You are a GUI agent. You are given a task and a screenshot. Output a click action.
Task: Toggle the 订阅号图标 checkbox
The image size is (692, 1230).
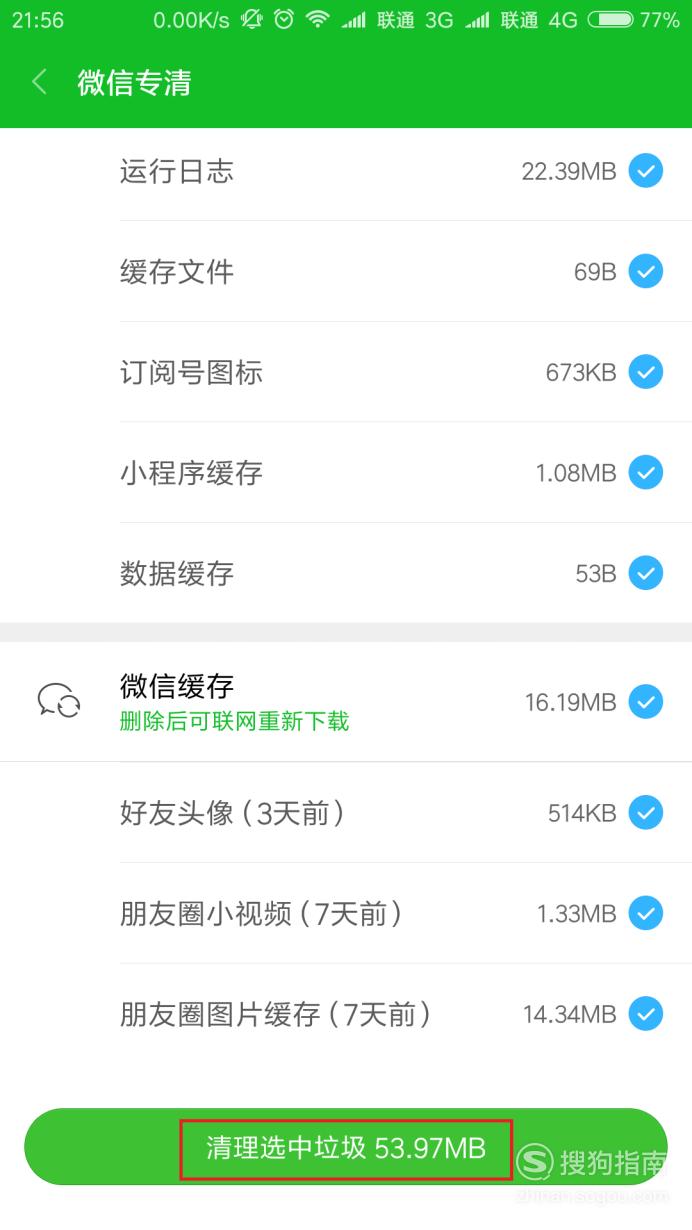click(646, 372)
